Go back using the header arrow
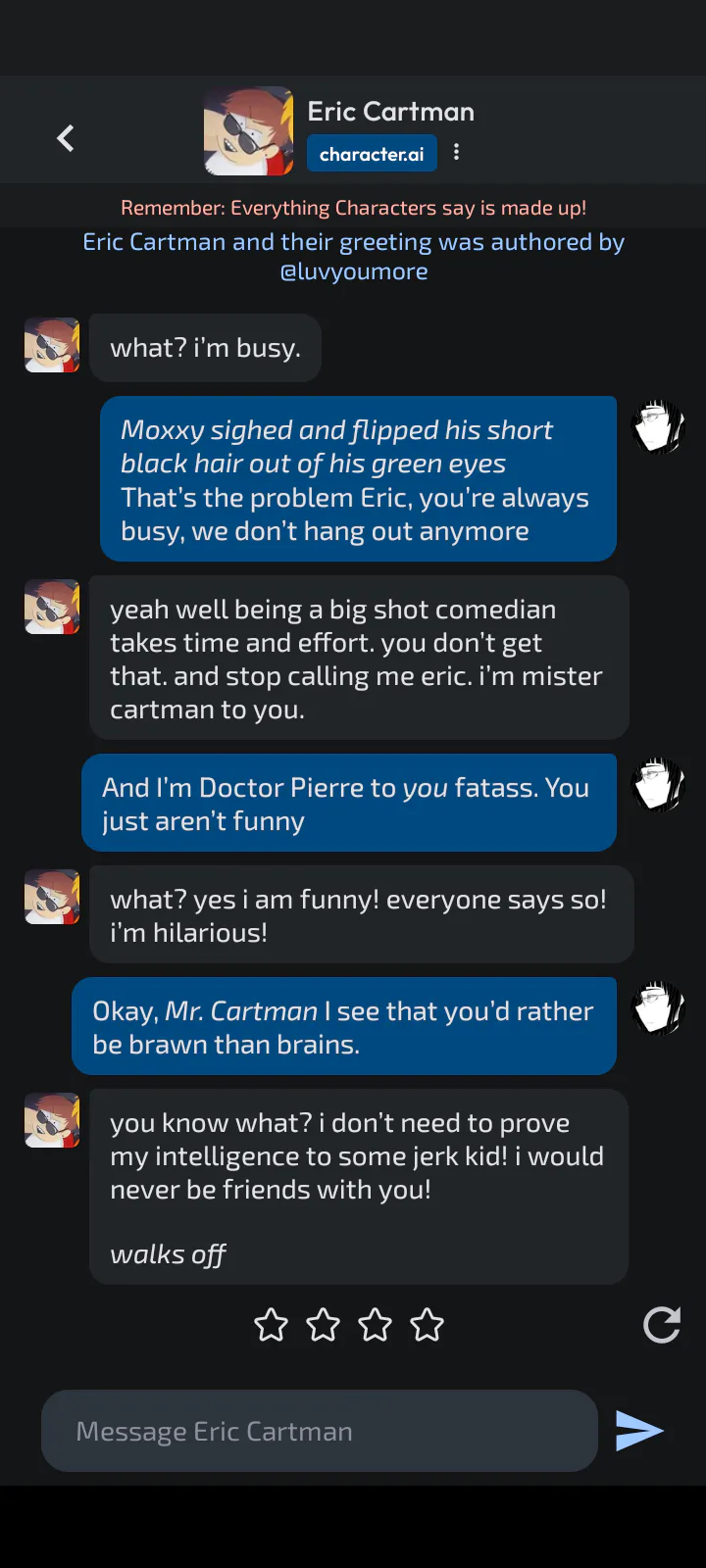 [x=66, y=138]
